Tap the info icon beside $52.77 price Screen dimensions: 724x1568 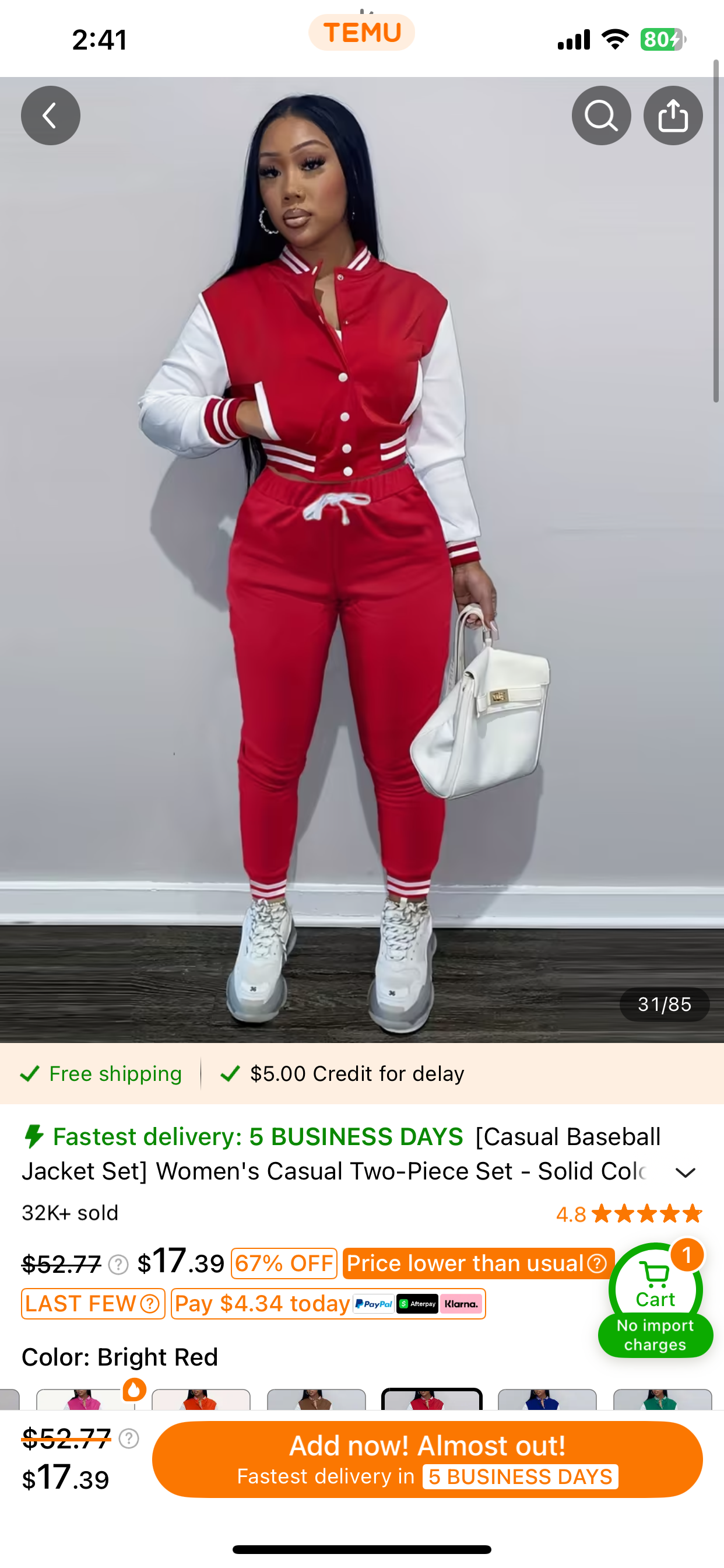pyautogui.click(x=118, y=1264)
